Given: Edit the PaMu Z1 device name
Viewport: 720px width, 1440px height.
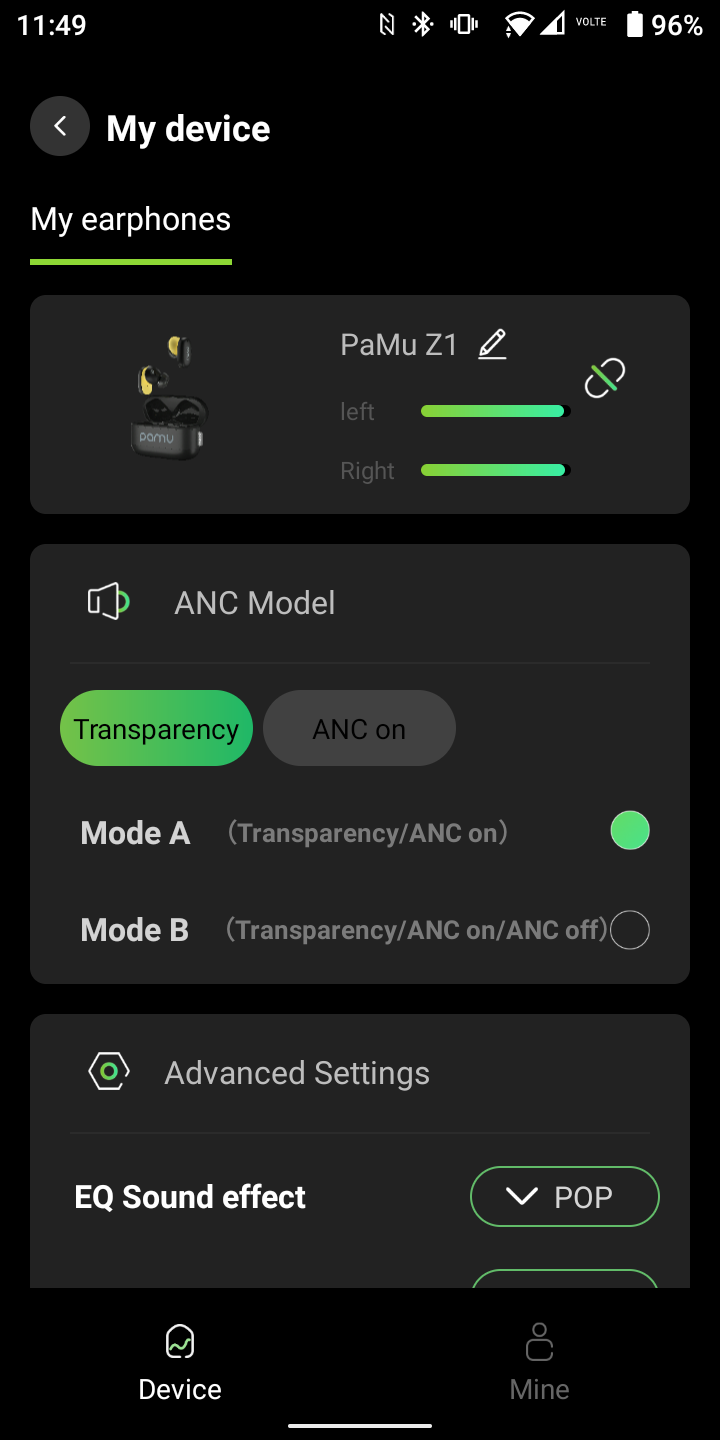Looking at the screenshot, I should tap(492, 345).
